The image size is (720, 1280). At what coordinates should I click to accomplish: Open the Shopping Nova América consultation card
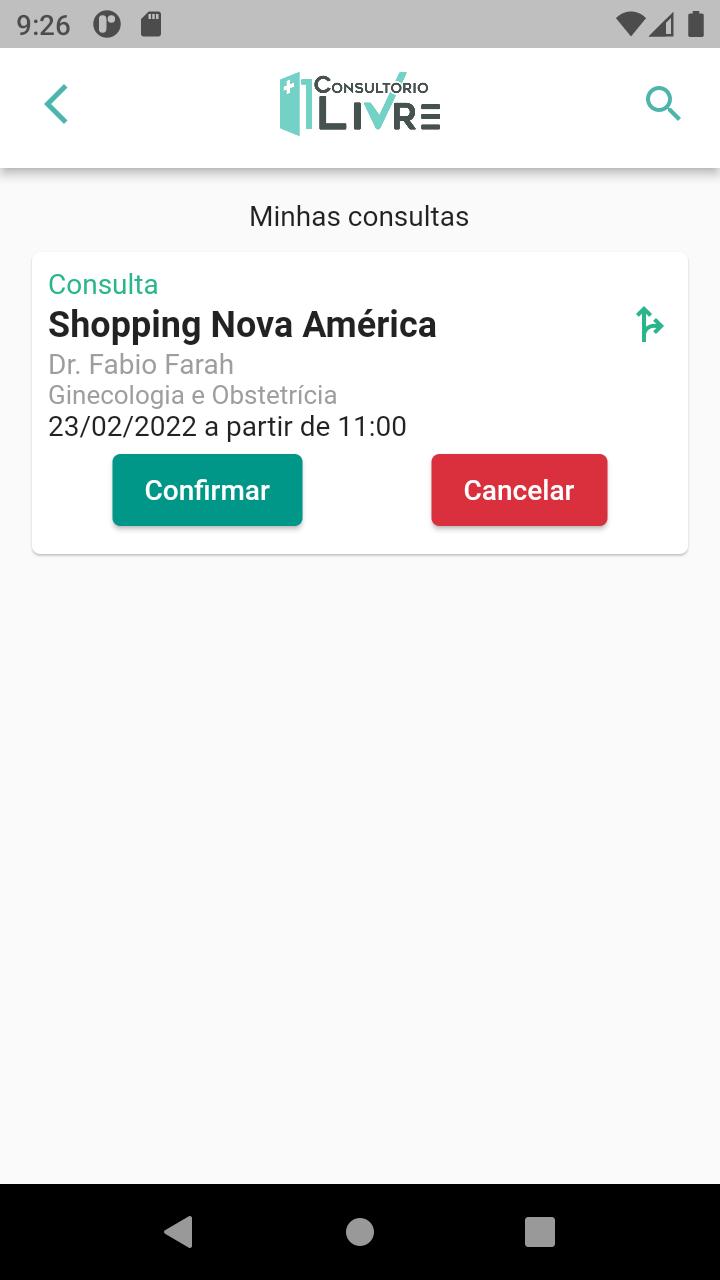coord(360,403)
